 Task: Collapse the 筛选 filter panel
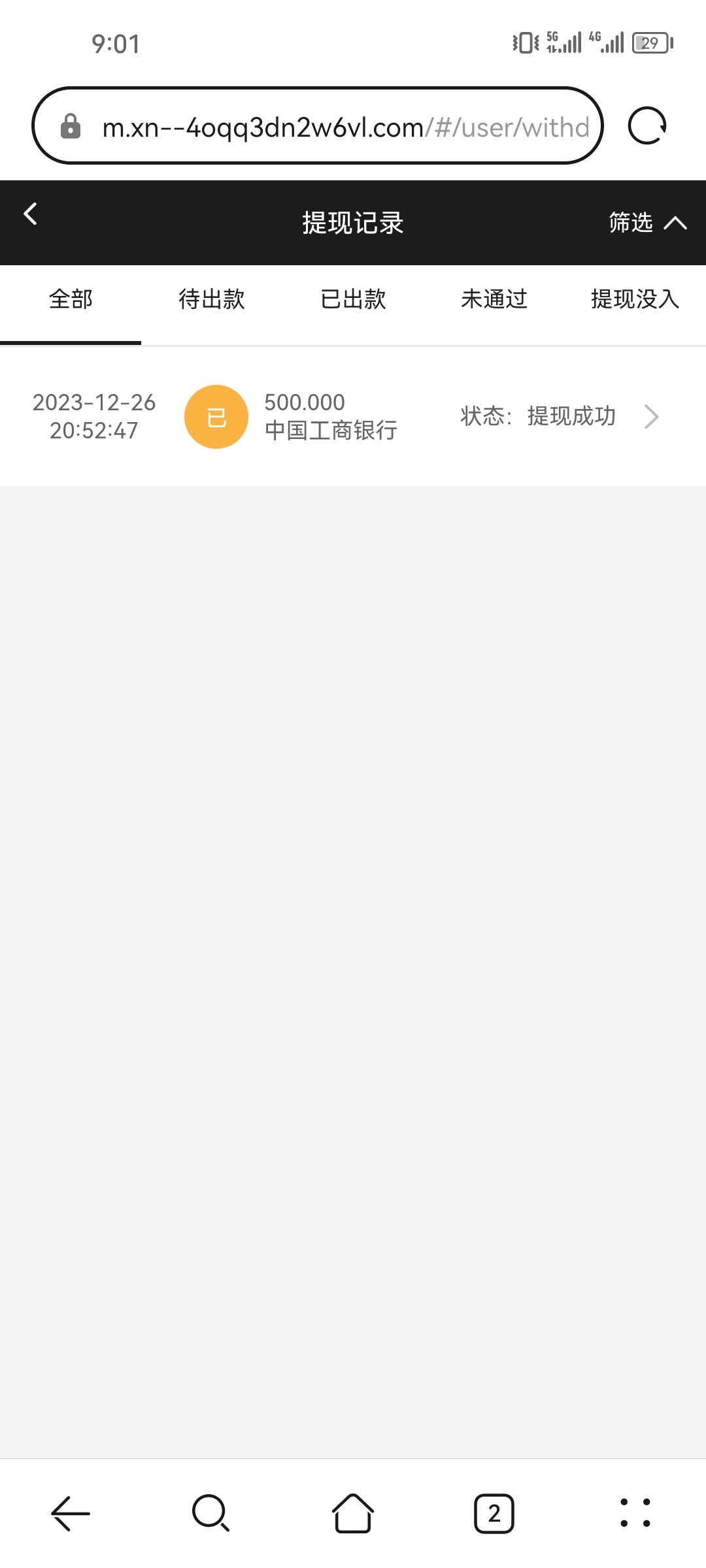click(646, 223)
